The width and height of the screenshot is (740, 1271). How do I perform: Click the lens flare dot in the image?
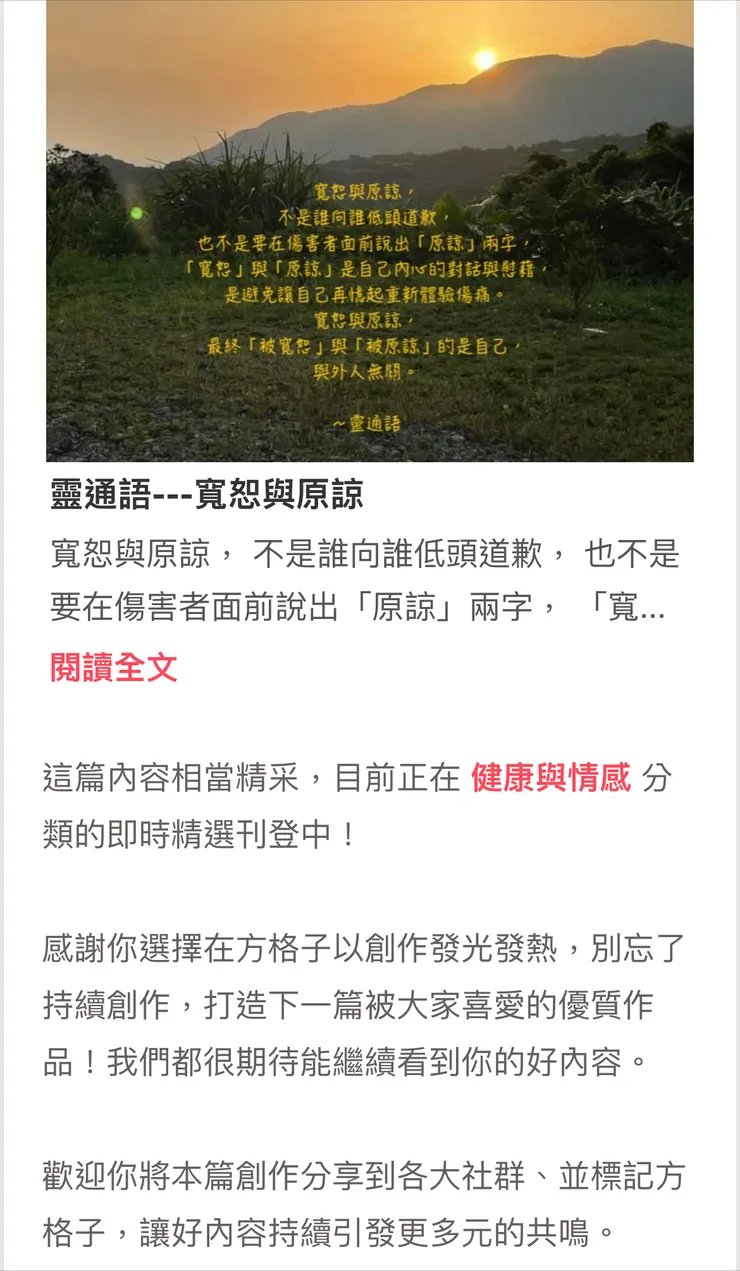[134, 213]
